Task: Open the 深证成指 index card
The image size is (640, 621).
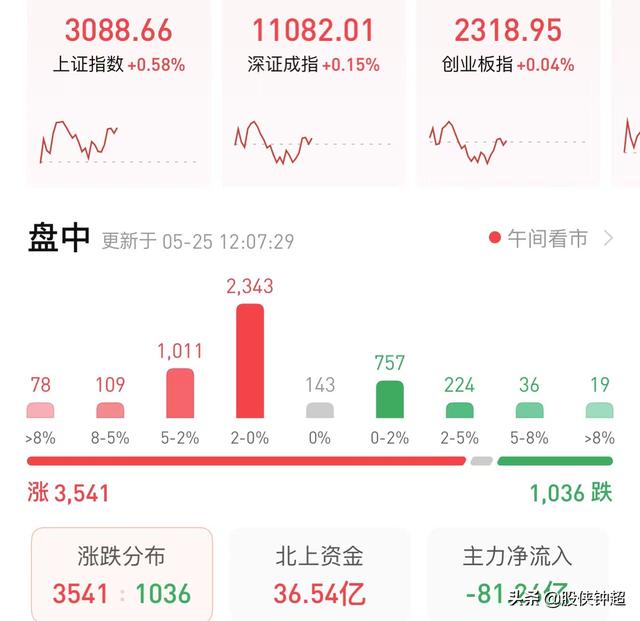Action: [313, 93]
